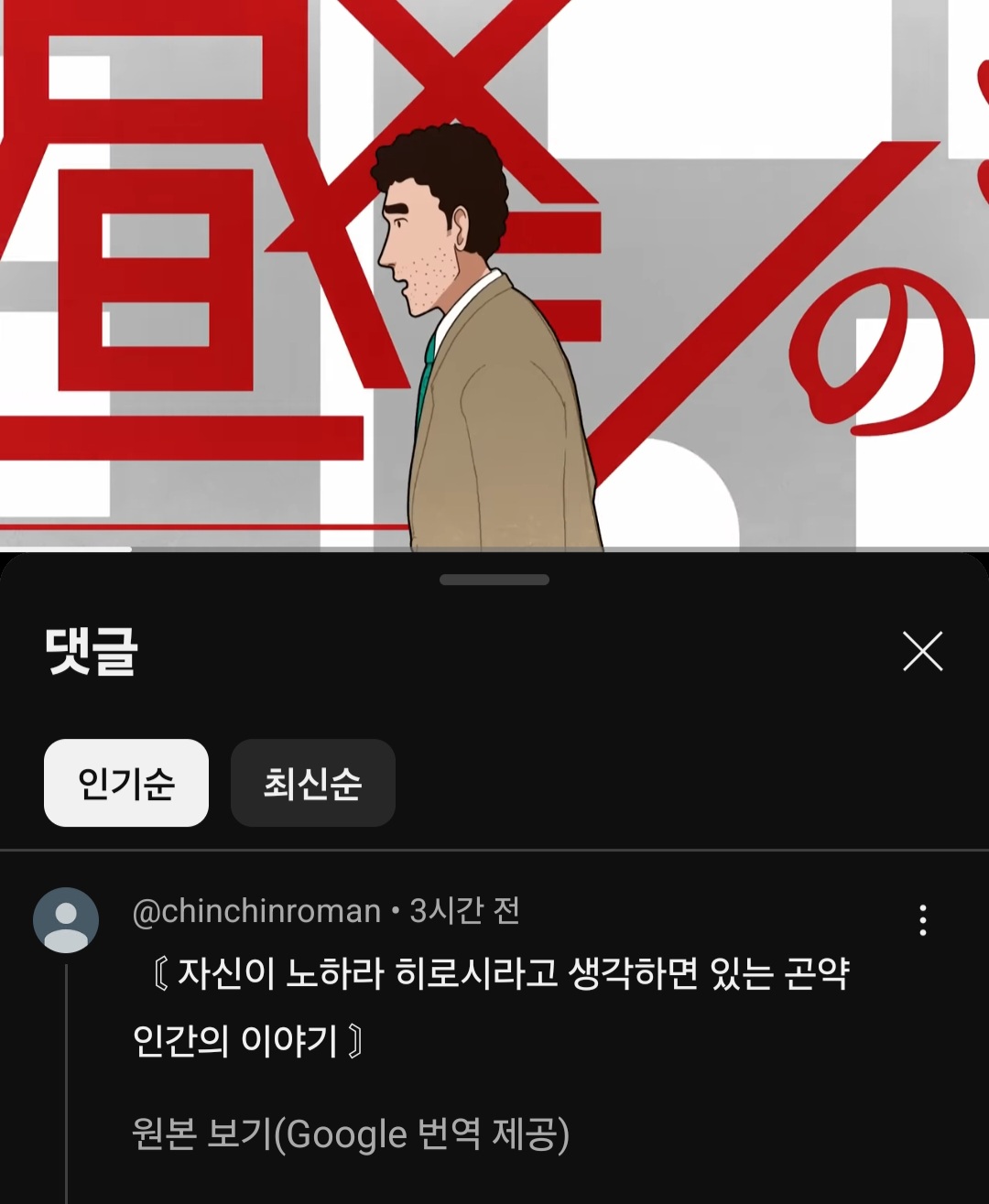
Task: Sort comments by 인기순
Action: [x=126, y=783]
